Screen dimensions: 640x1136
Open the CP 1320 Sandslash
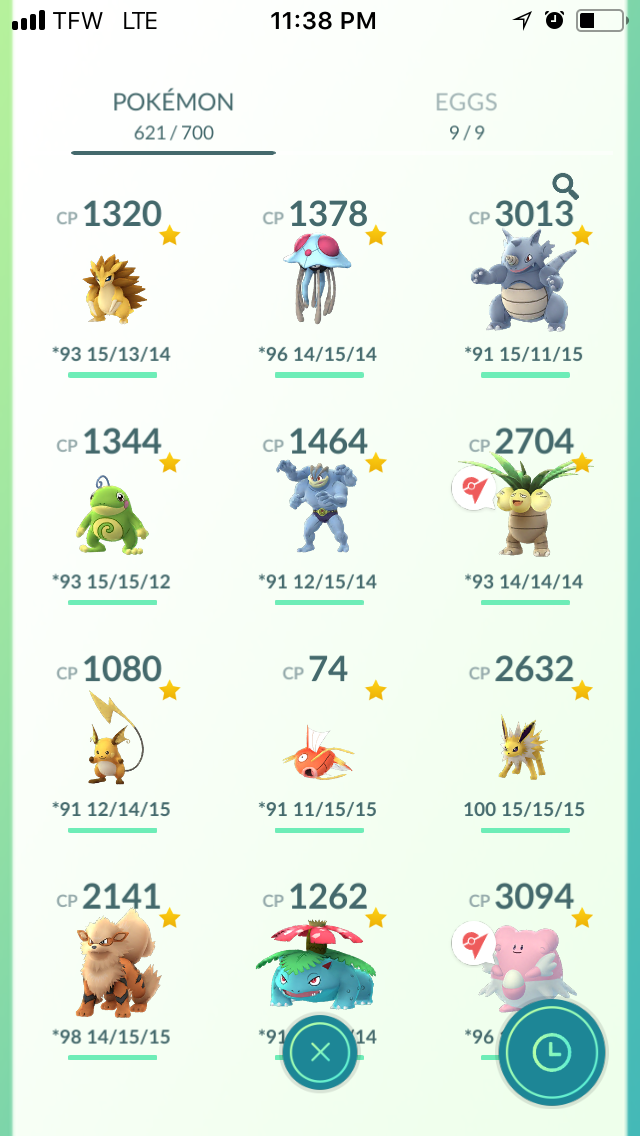[113, 288]
